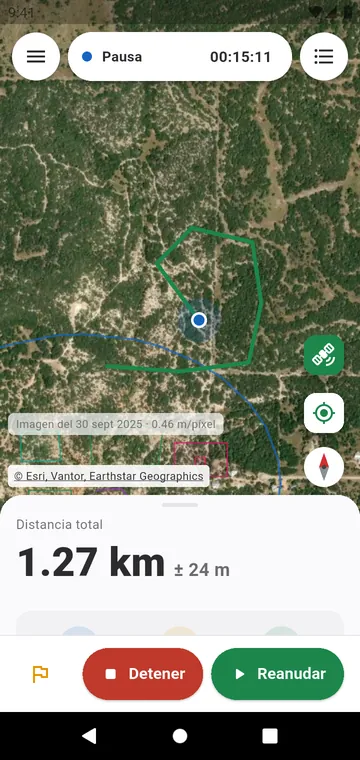
Task: Go back using system back button
Action: point(89,736)
